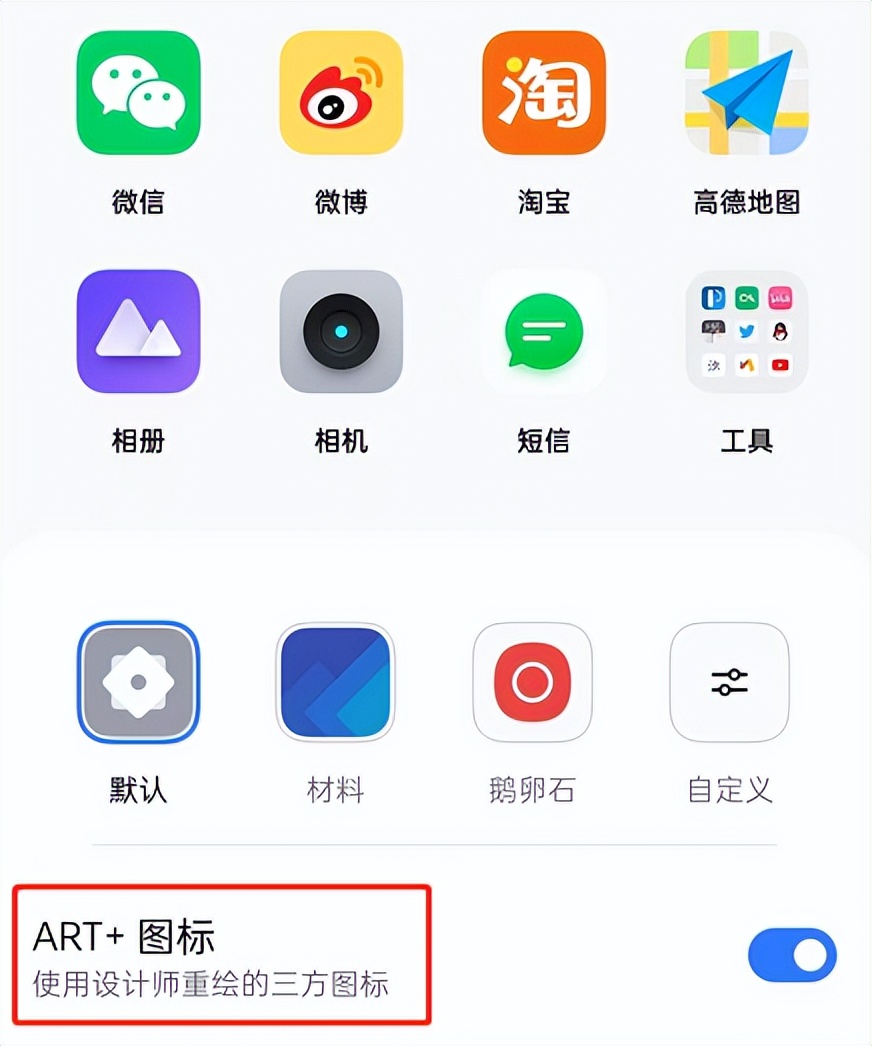Open 高德地图 (Gaode Maps)
872x1046 pixels.
pos(745,93)
